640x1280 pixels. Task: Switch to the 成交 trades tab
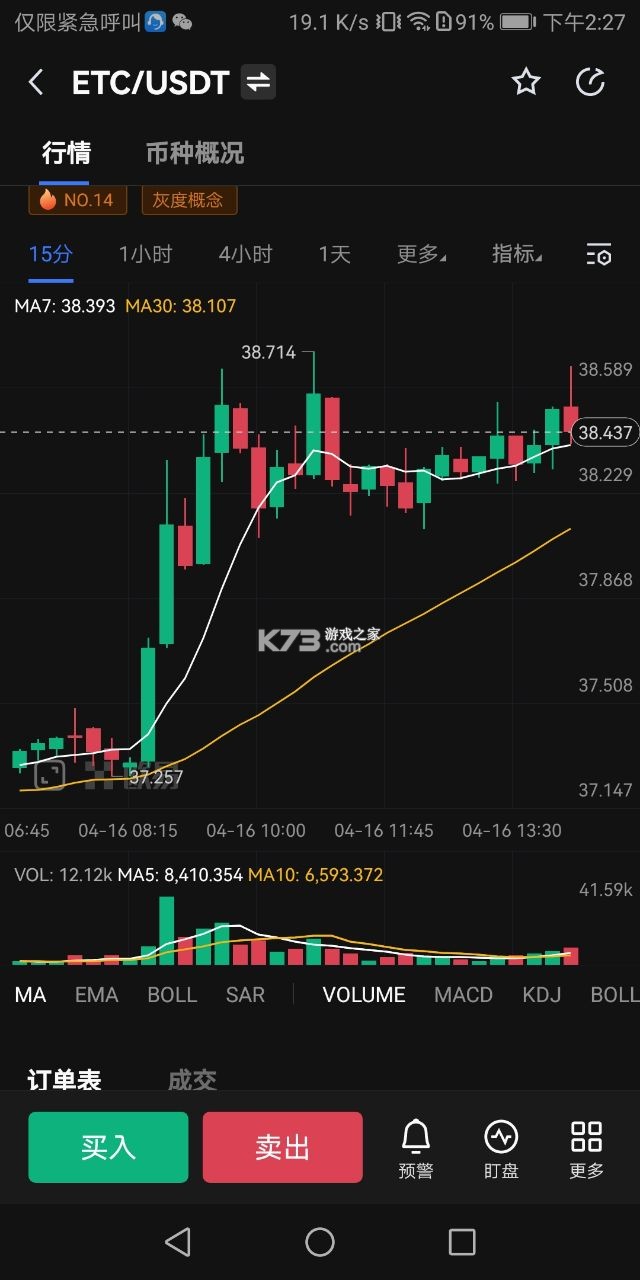coord(192,1080)
